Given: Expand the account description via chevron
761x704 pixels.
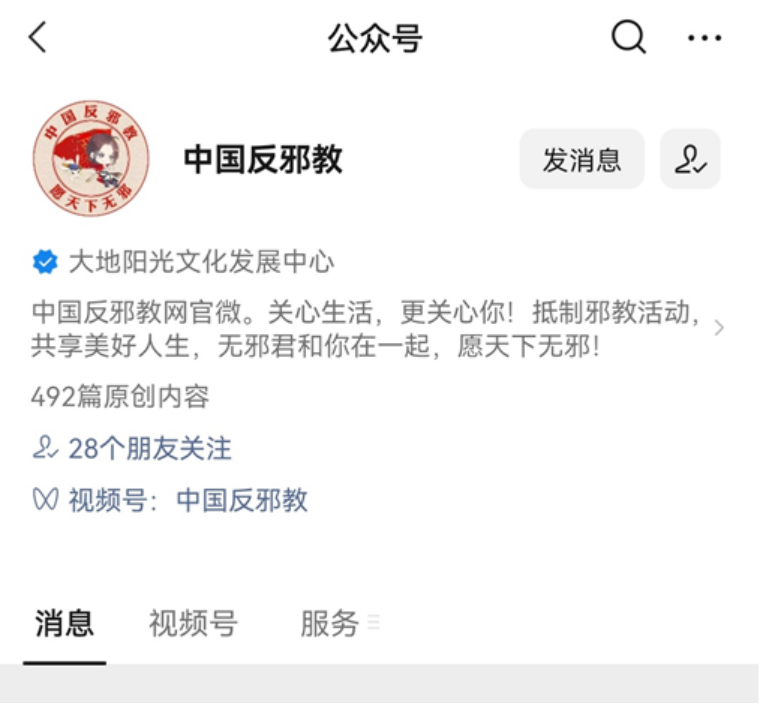Looking at the screenshot, I should click(720, 328).
